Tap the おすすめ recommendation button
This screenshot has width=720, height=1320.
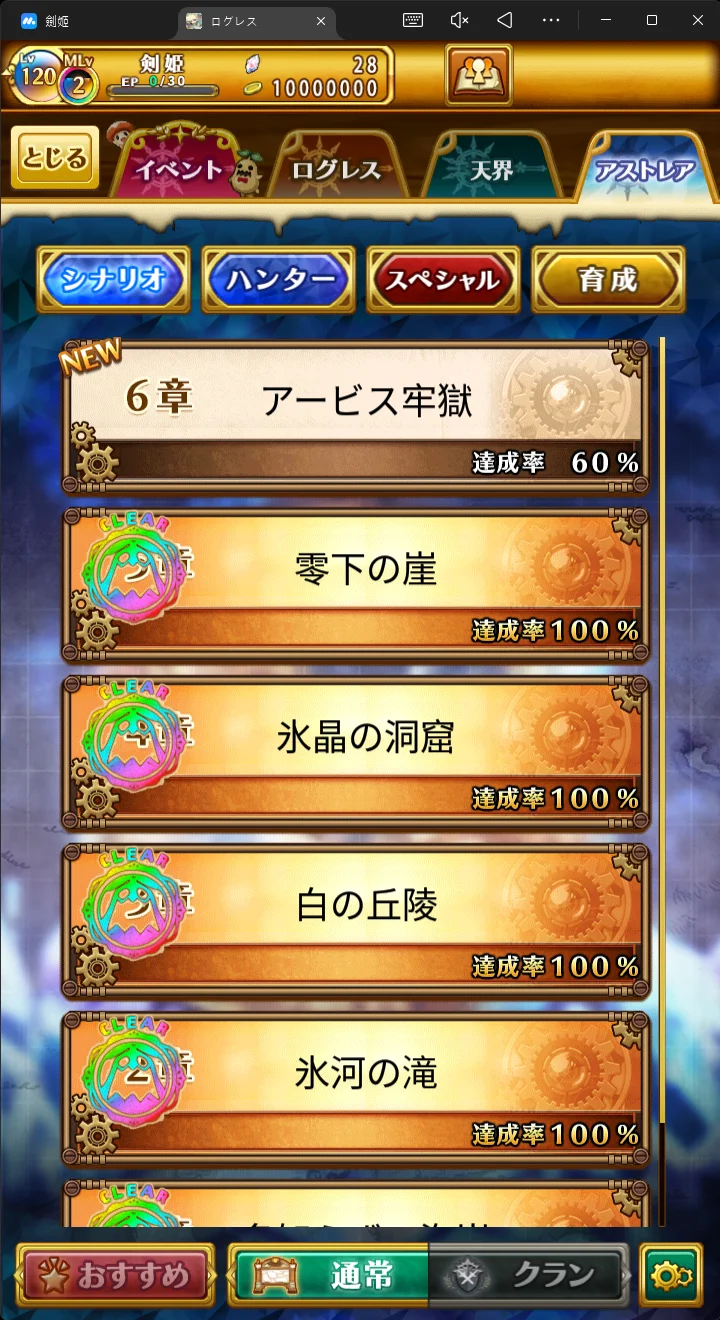tap(115, 1275)
